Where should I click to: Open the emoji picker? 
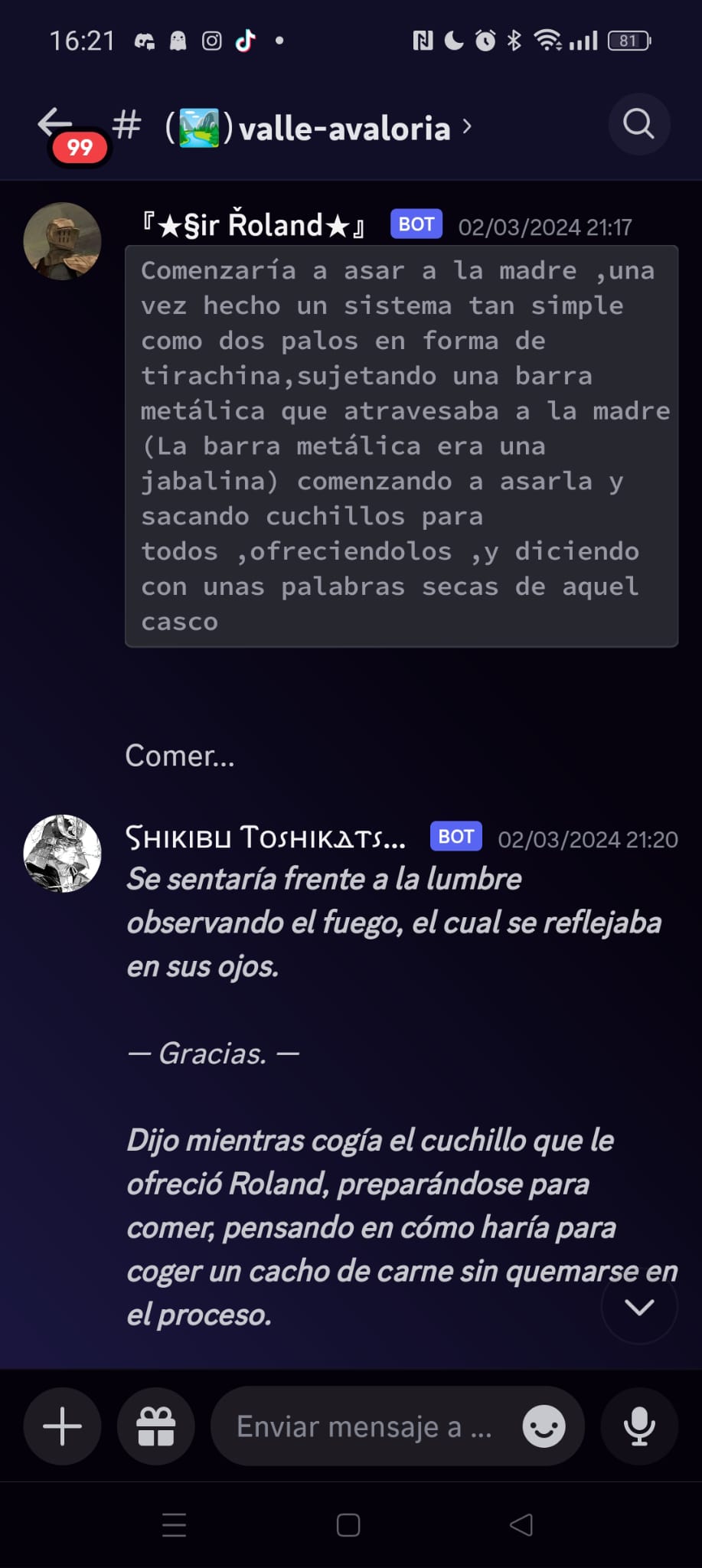tap(544, 1426)
